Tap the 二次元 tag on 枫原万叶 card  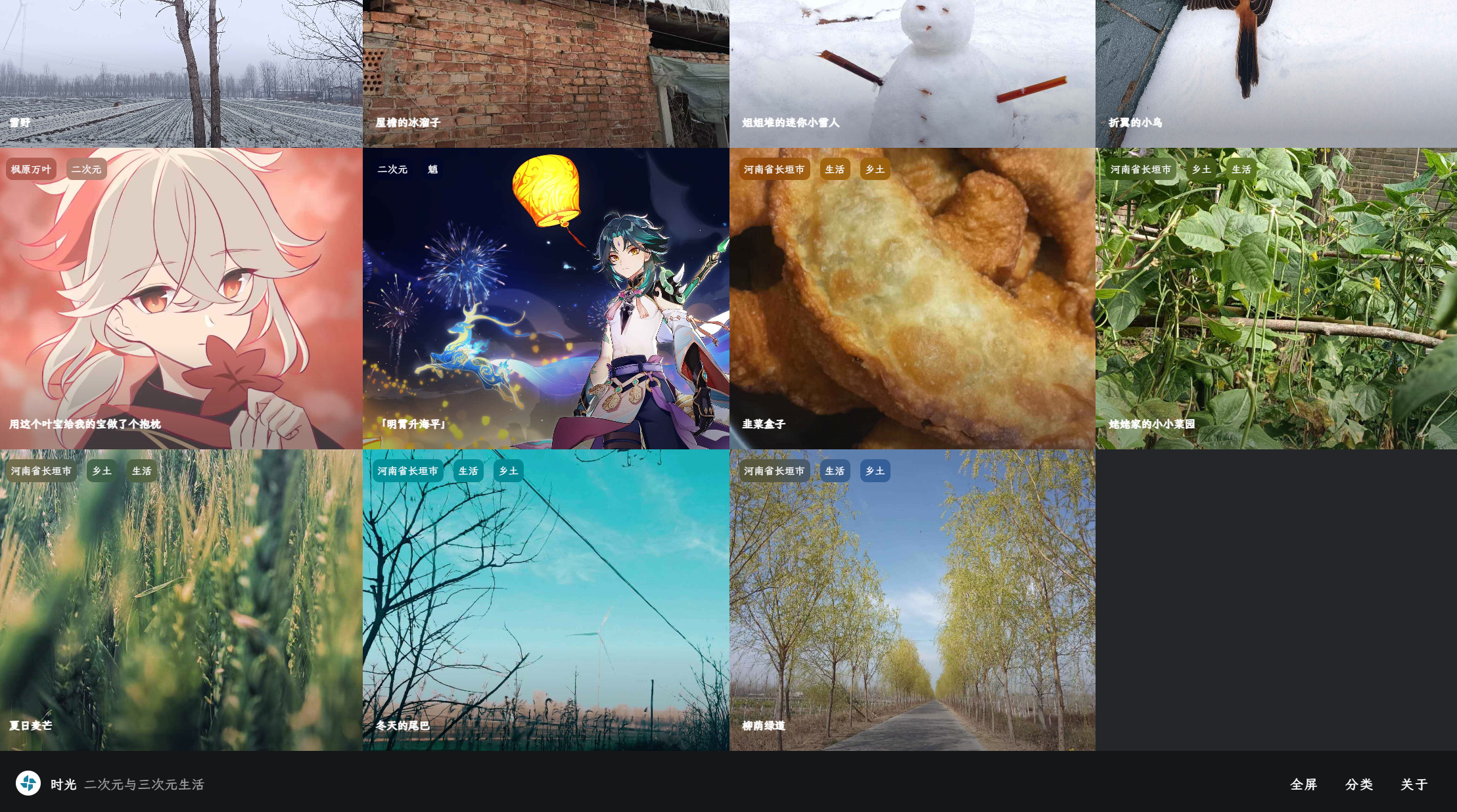86,169
